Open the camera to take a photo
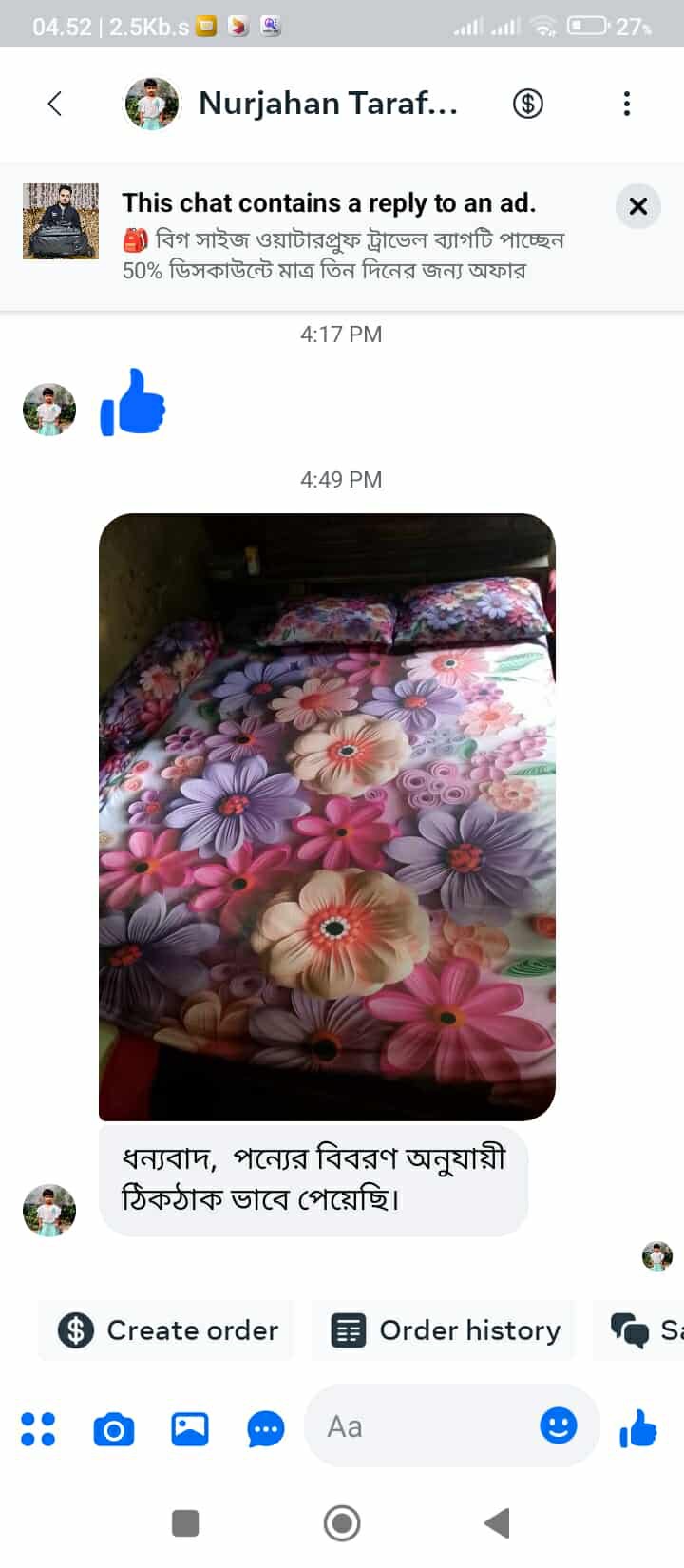This screenshot has width=684, height=1568. (x=114, y=1428)
